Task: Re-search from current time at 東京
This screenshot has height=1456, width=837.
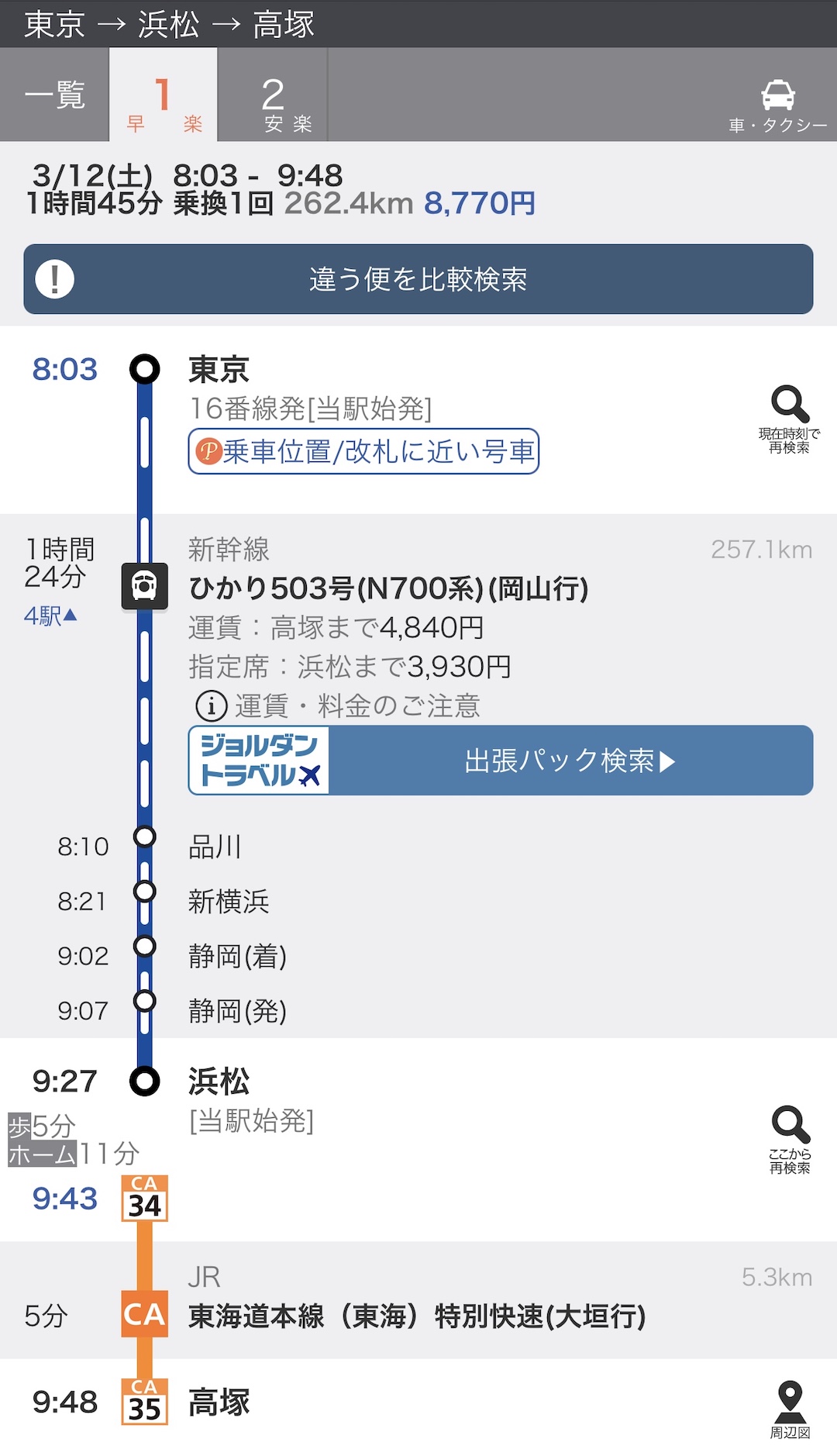Action: coord(789,419)
